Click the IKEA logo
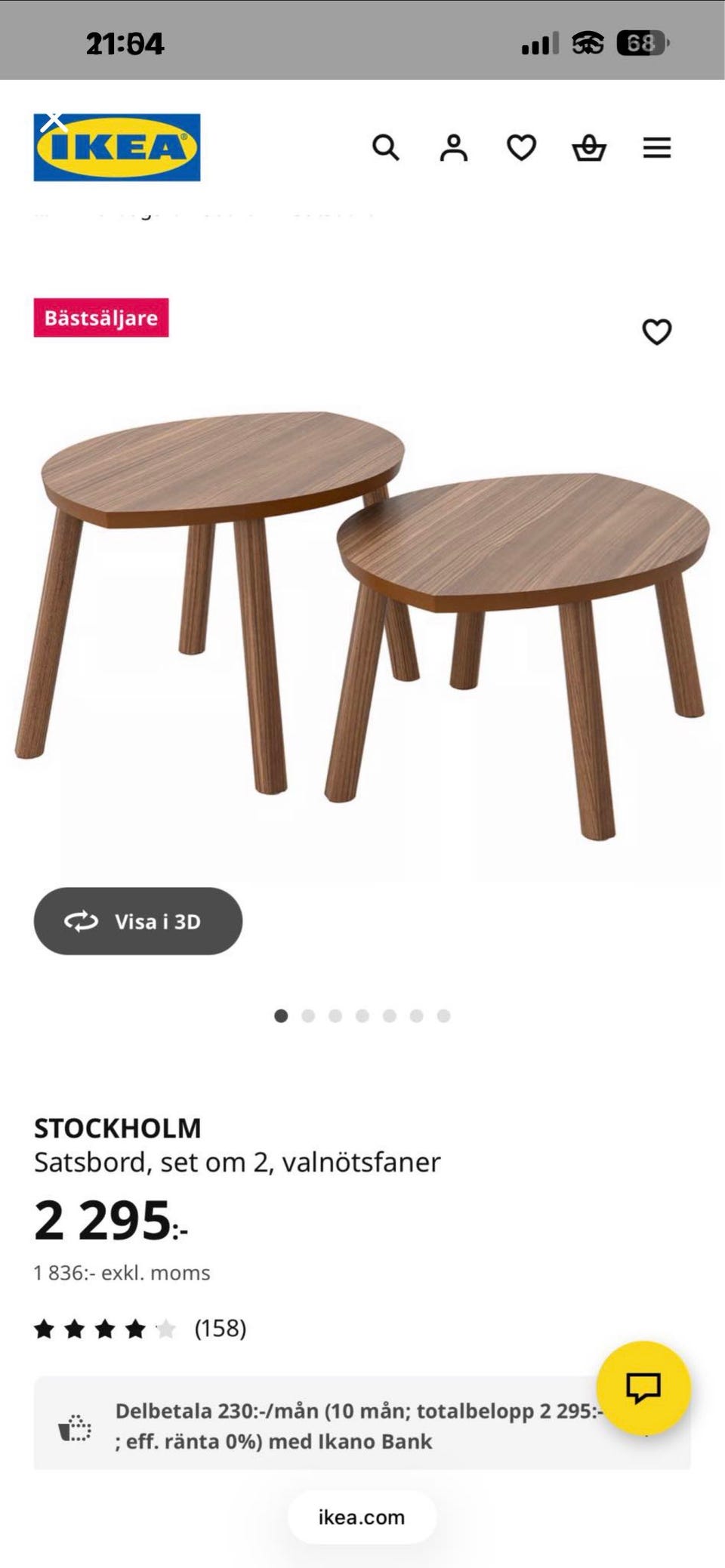 click(x=117, y=147)
